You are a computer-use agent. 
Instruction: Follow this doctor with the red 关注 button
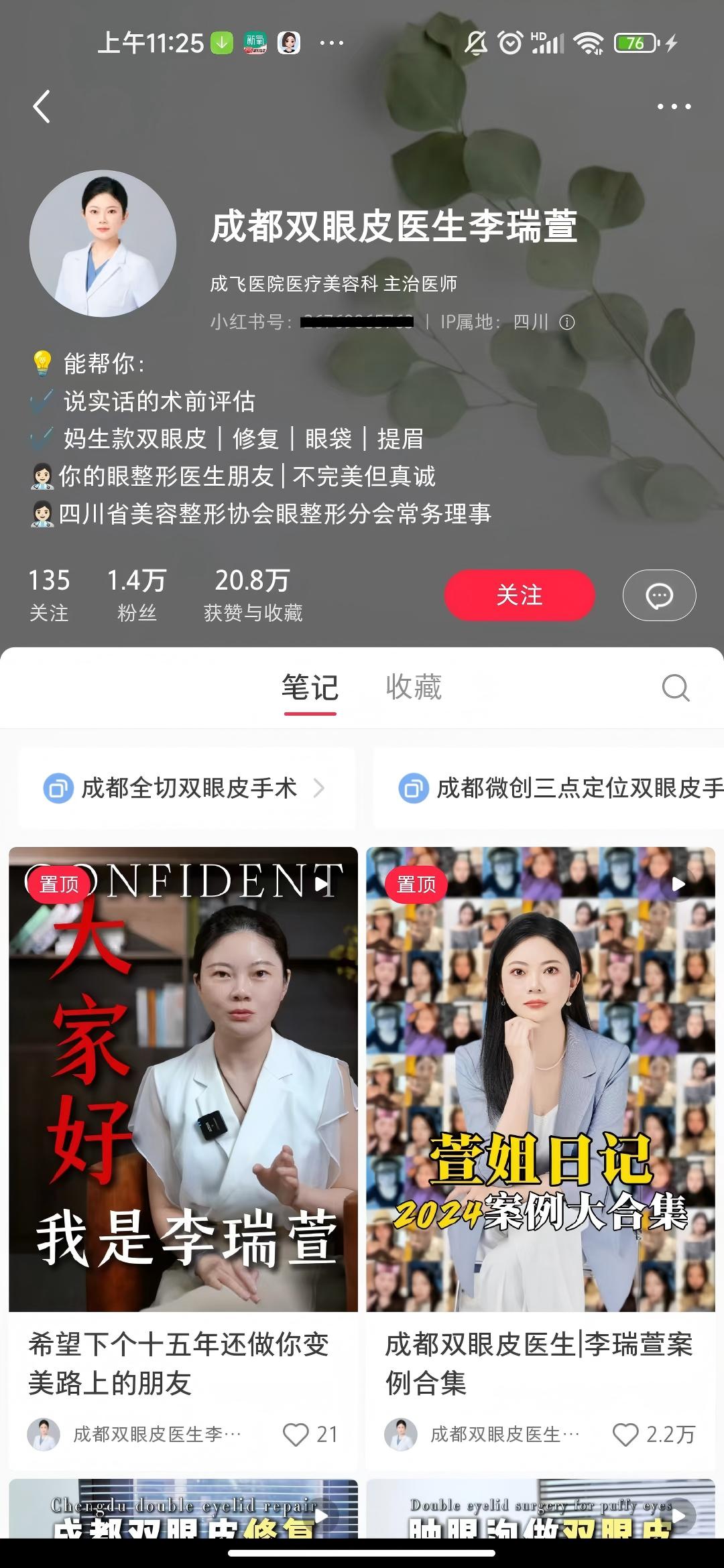click(520, 595)
